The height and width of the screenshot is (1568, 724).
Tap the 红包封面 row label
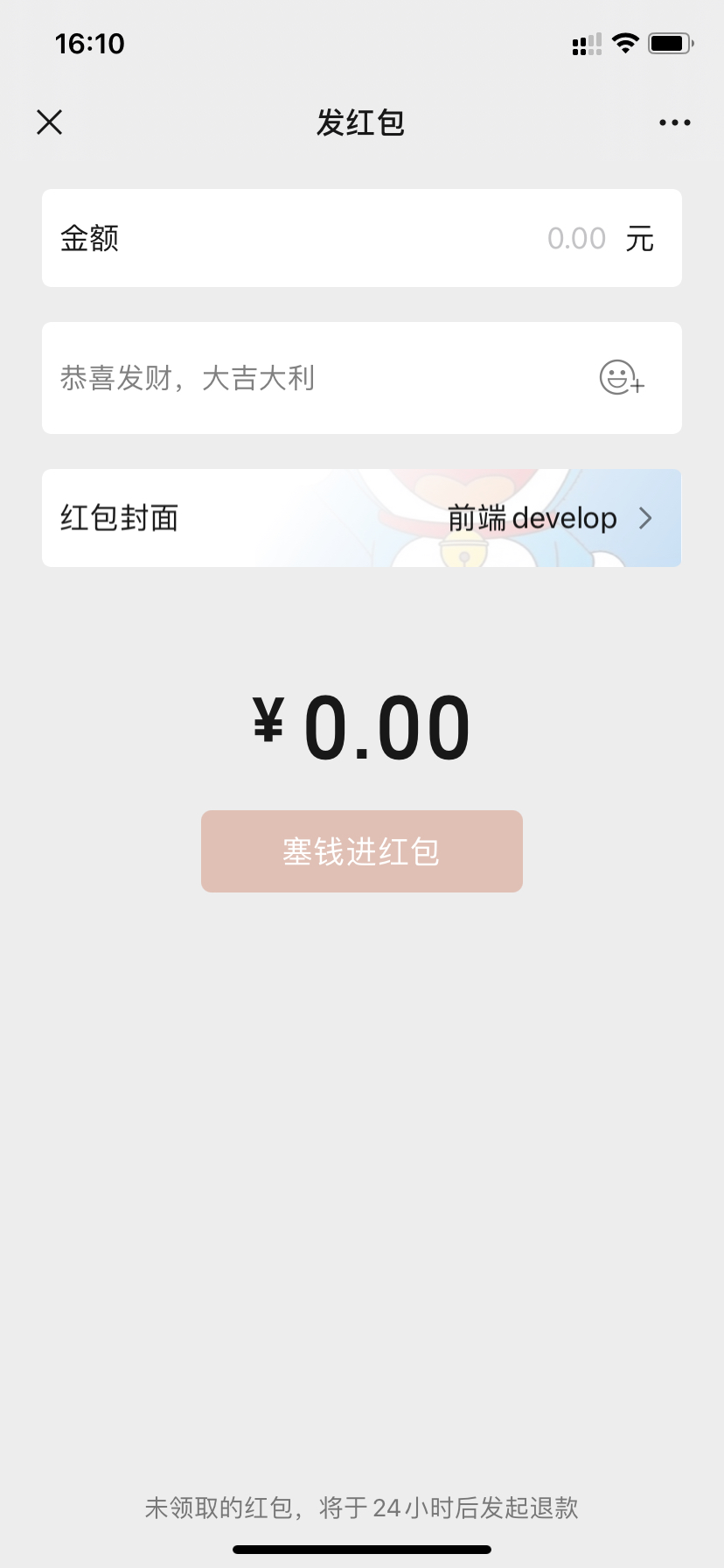[119, 517]
